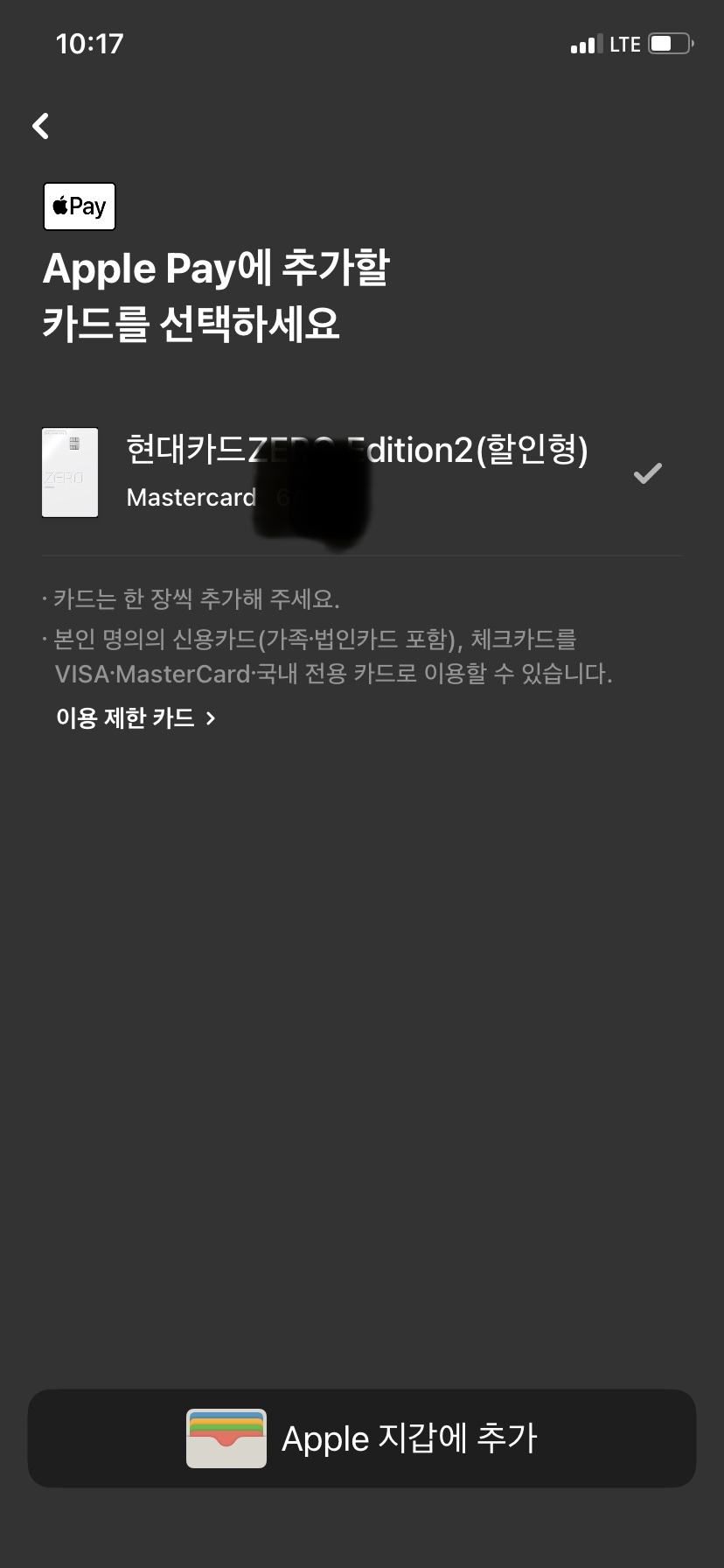Open the 이용 제한 카드 link
Screen dimensions: 724x1568
(x=136, y=718)
